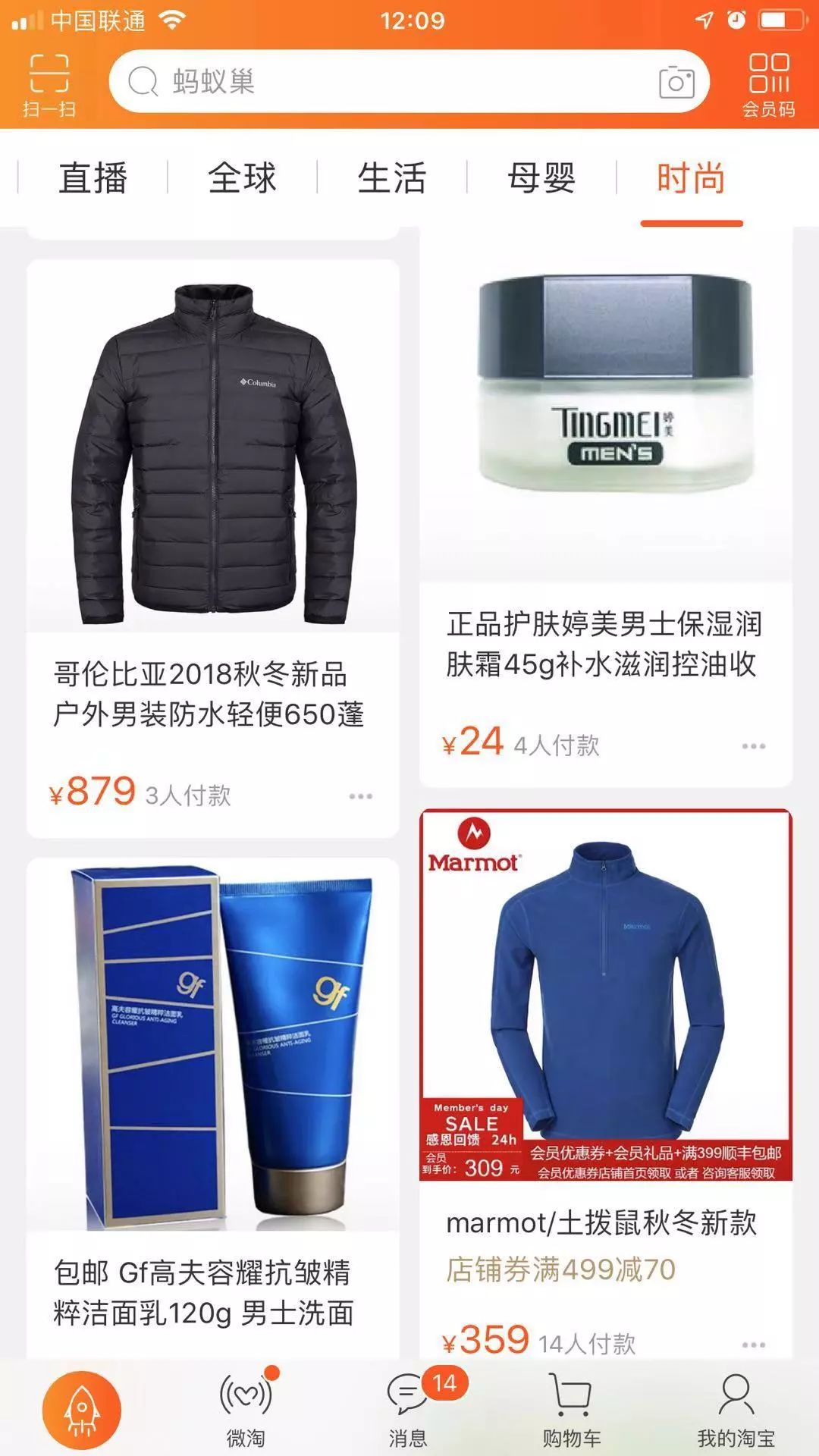Select the 时尚 tab

(691, 179)
